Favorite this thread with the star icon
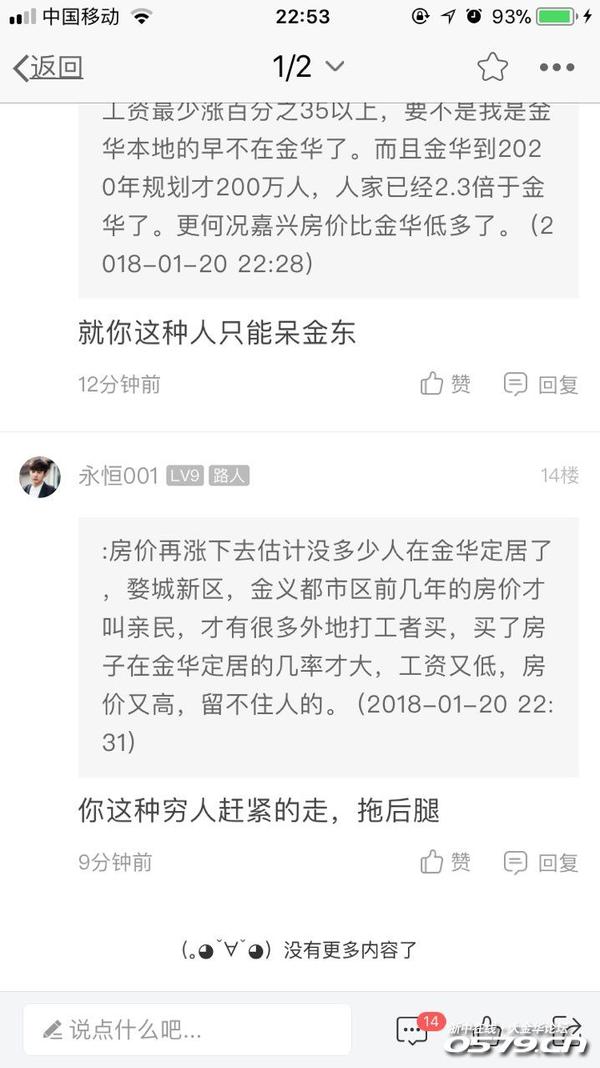The image size is (600, 1068). [492, 67]
